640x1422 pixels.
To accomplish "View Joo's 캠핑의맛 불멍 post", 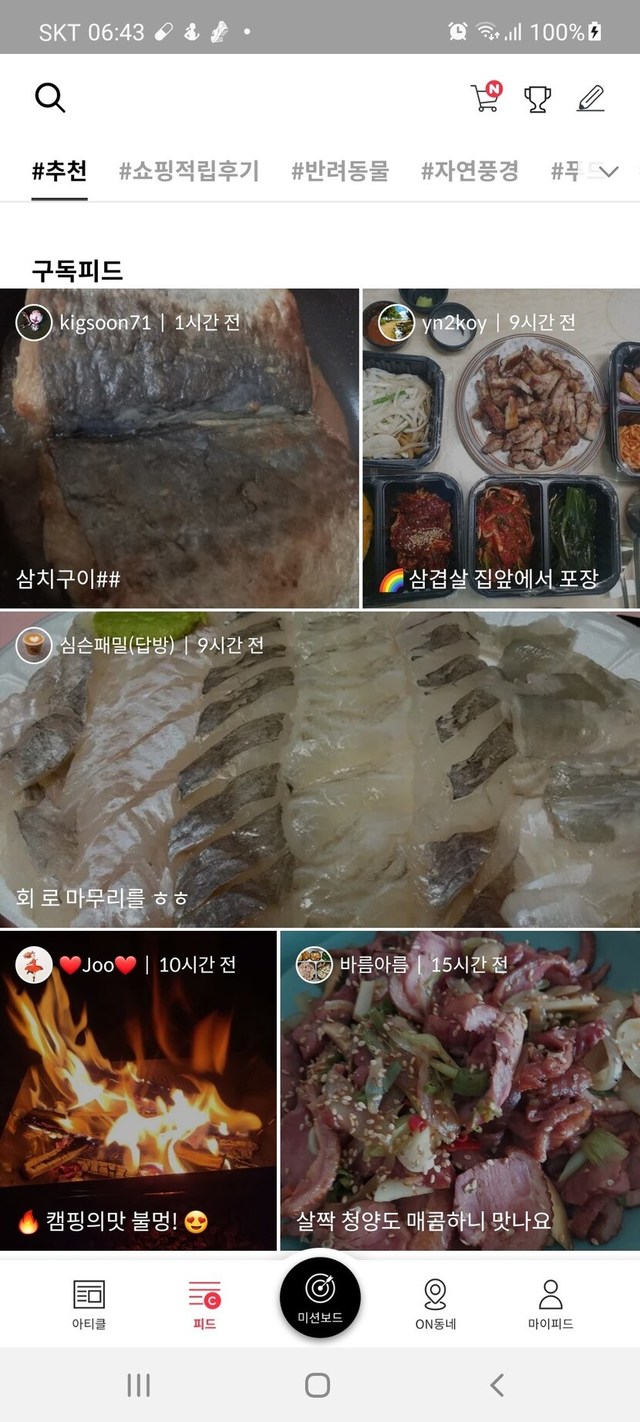I will (138, 1090).
